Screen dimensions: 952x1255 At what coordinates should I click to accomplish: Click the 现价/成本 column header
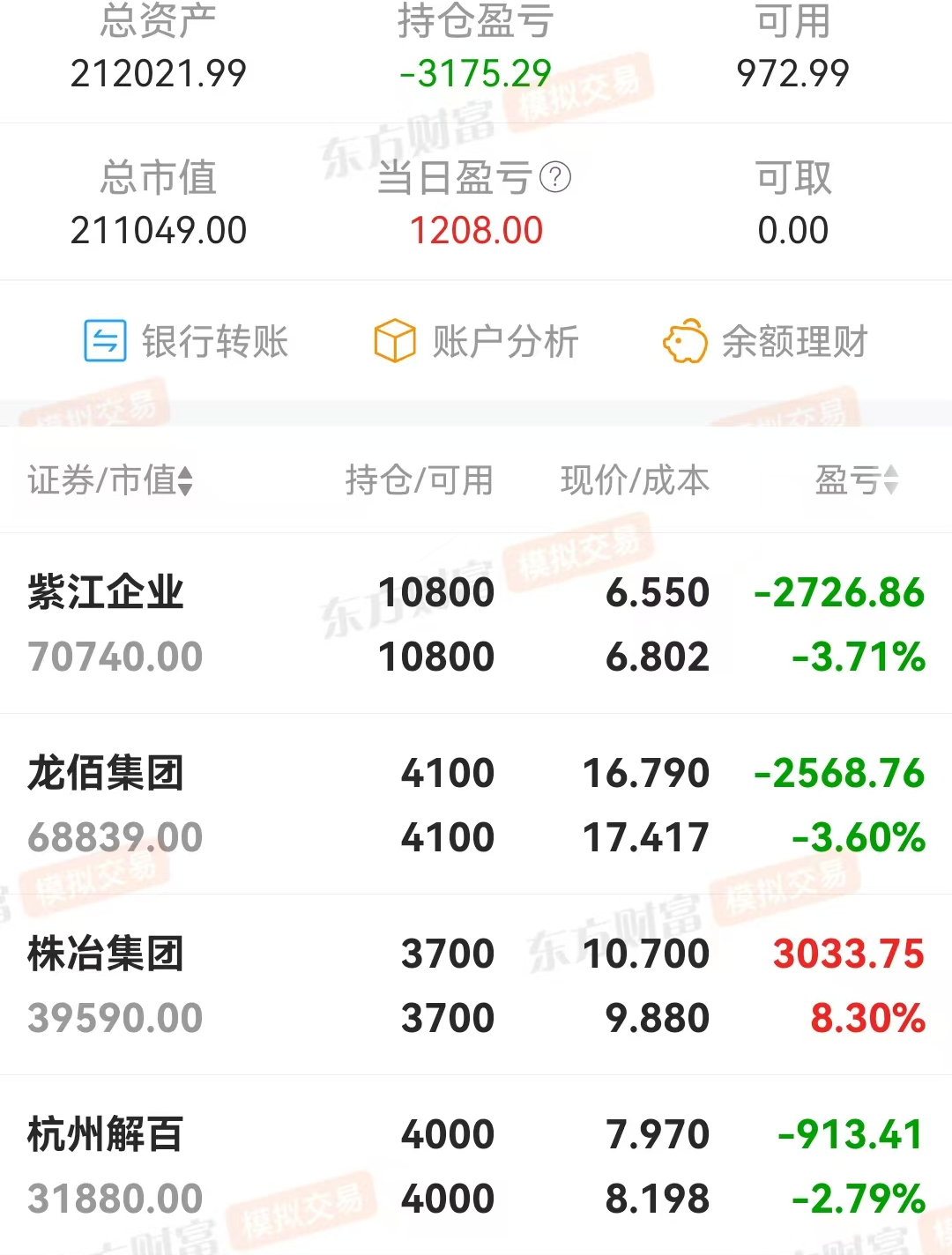[635, 480]
